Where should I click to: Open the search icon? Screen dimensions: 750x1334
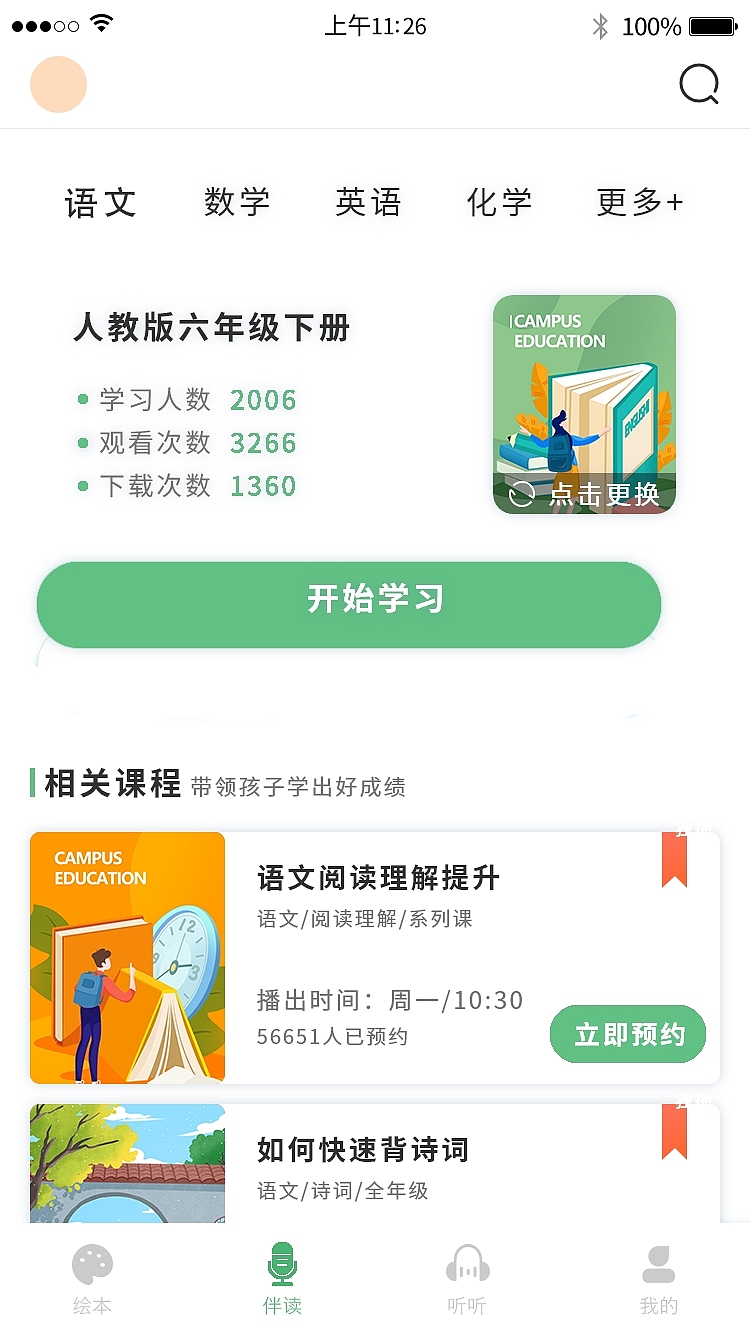click(x=700, y=84)
